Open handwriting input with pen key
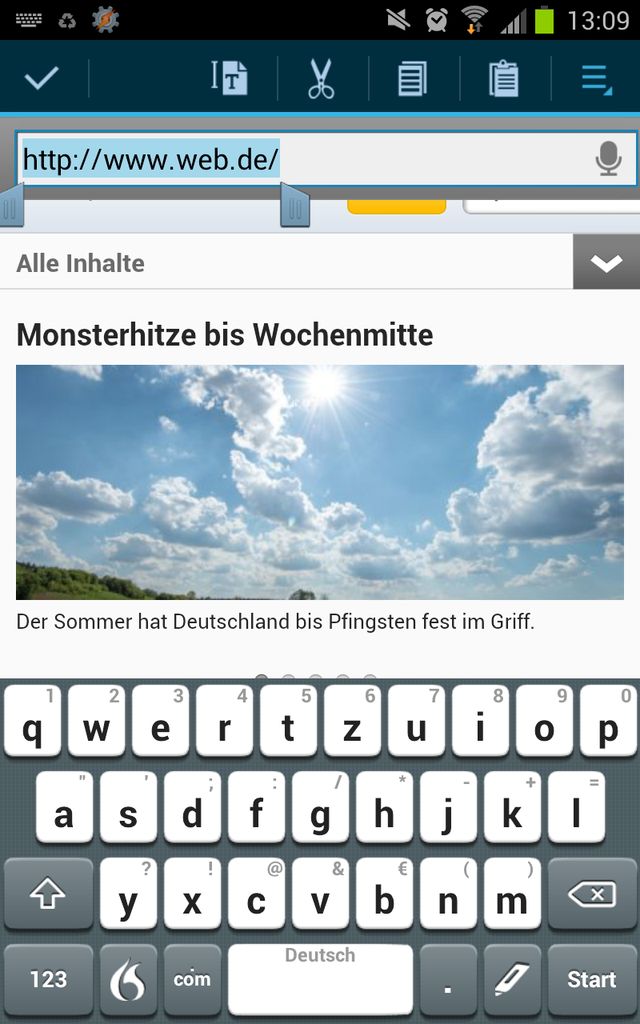Viewport: 640px width, 1024px height. [x=512, y=979]
